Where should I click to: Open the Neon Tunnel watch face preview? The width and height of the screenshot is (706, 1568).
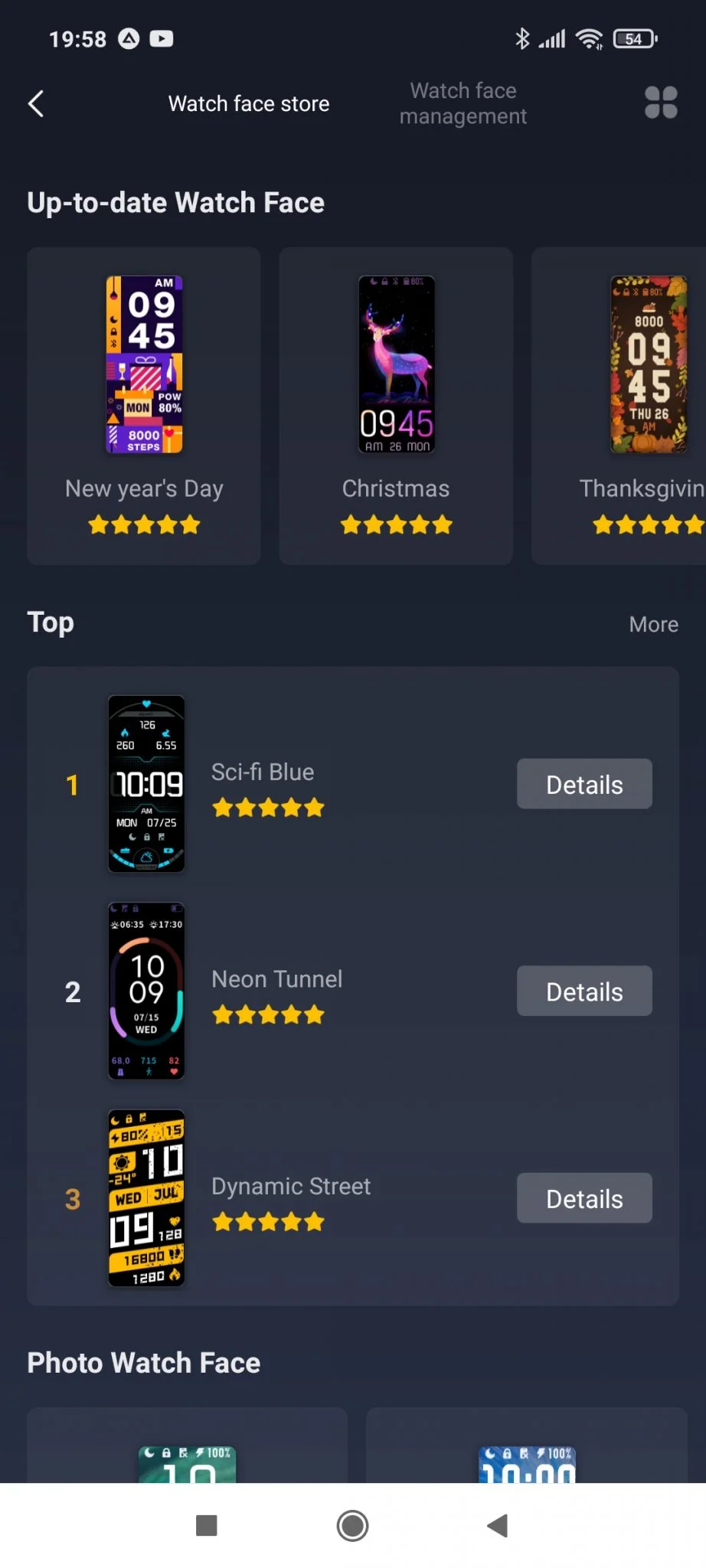[146, 991]
